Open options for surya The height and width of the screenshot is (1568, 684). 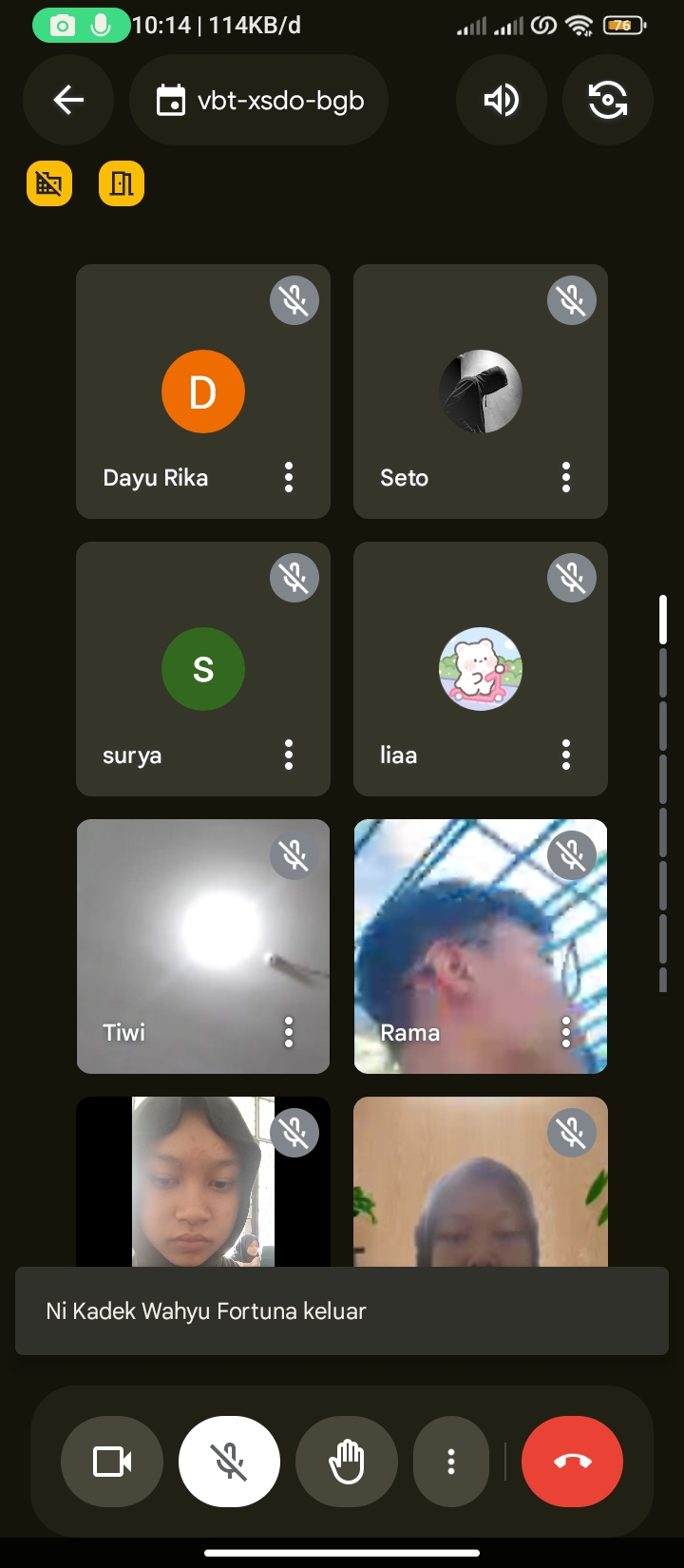pyautogui.click(x=289, y=755)
